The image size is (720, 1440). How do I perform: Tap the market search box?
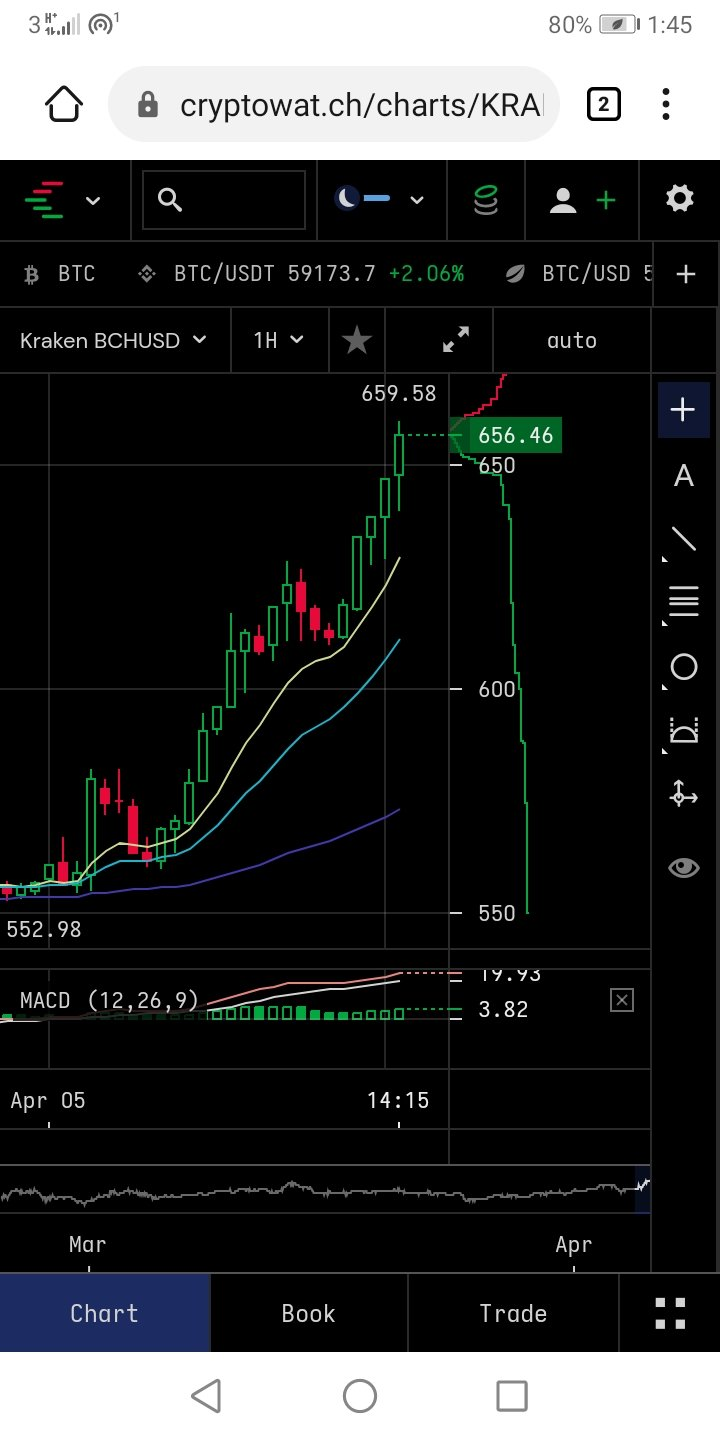[224, 200]
